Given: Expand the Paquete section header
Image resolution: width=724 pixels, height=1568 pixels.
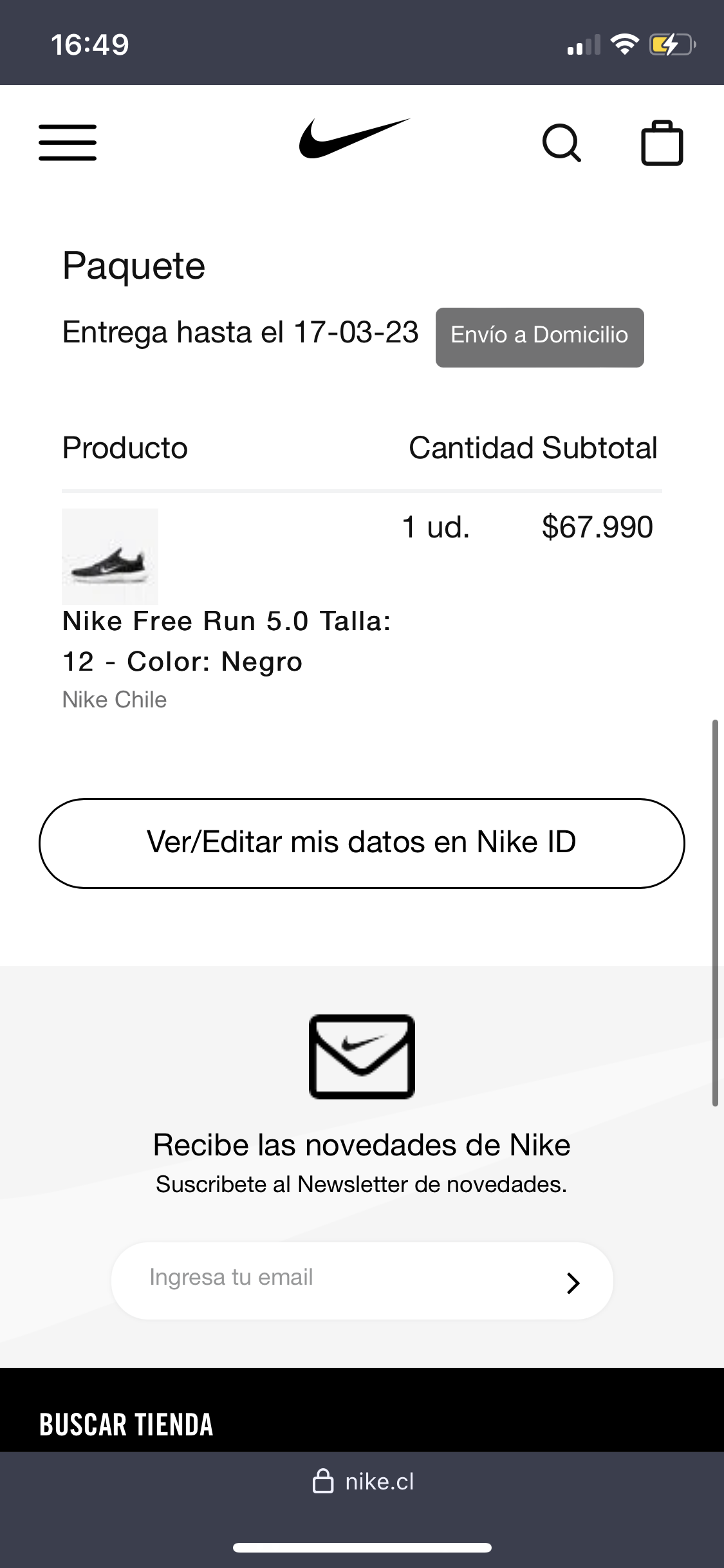Looking at the screenshot, I should pos(133,265).
